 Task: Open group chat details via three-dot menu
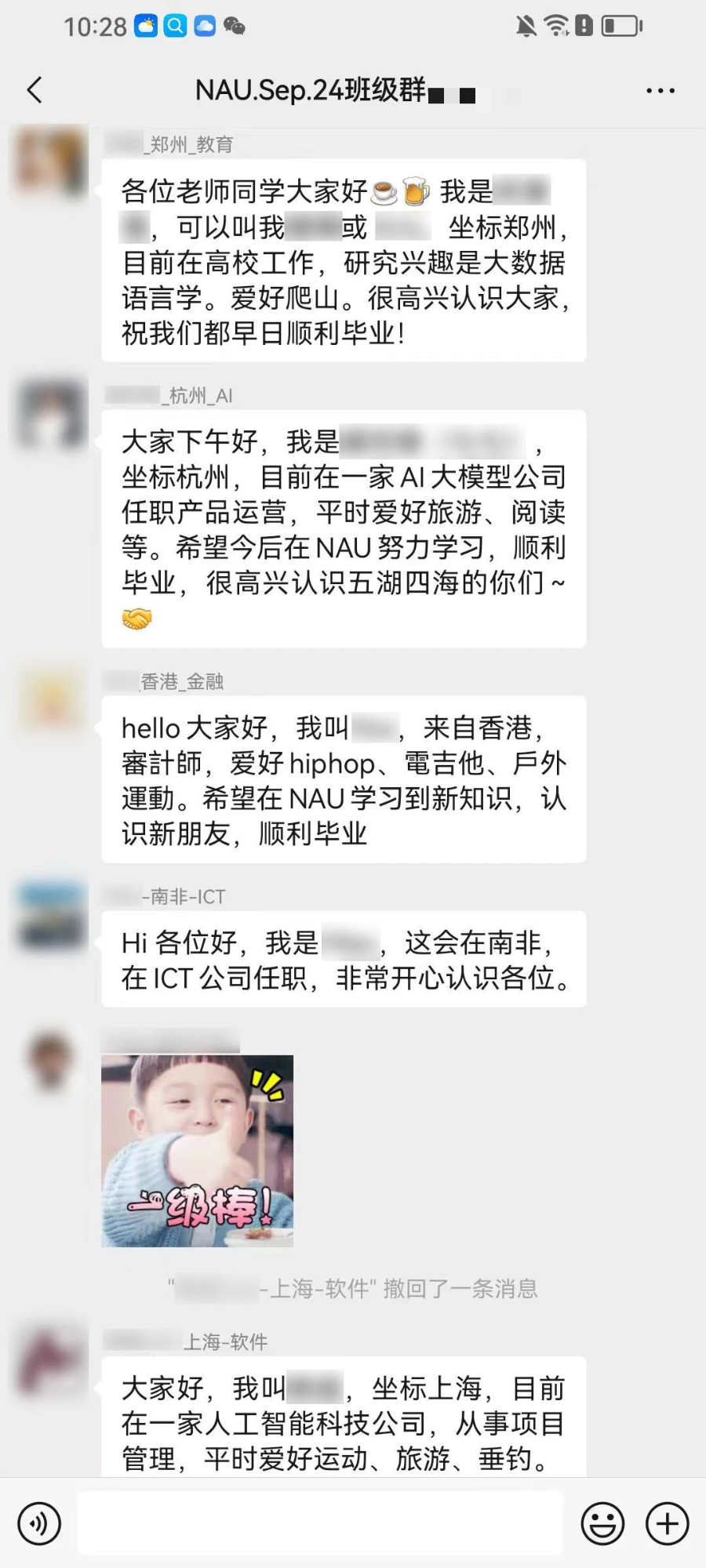click(x=660, y=91)
